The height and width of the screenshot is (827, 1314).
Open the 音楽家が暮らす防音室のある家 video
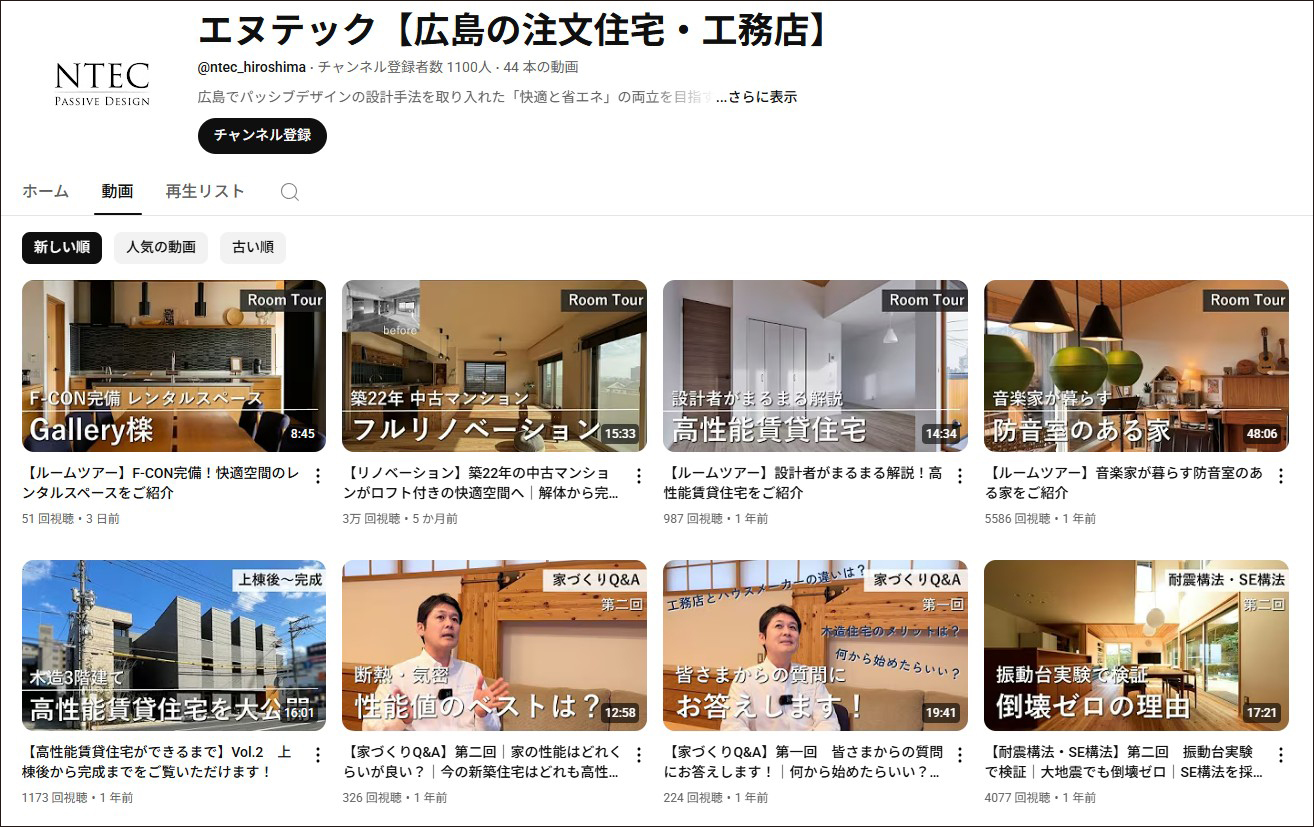tap(1136, 366)
